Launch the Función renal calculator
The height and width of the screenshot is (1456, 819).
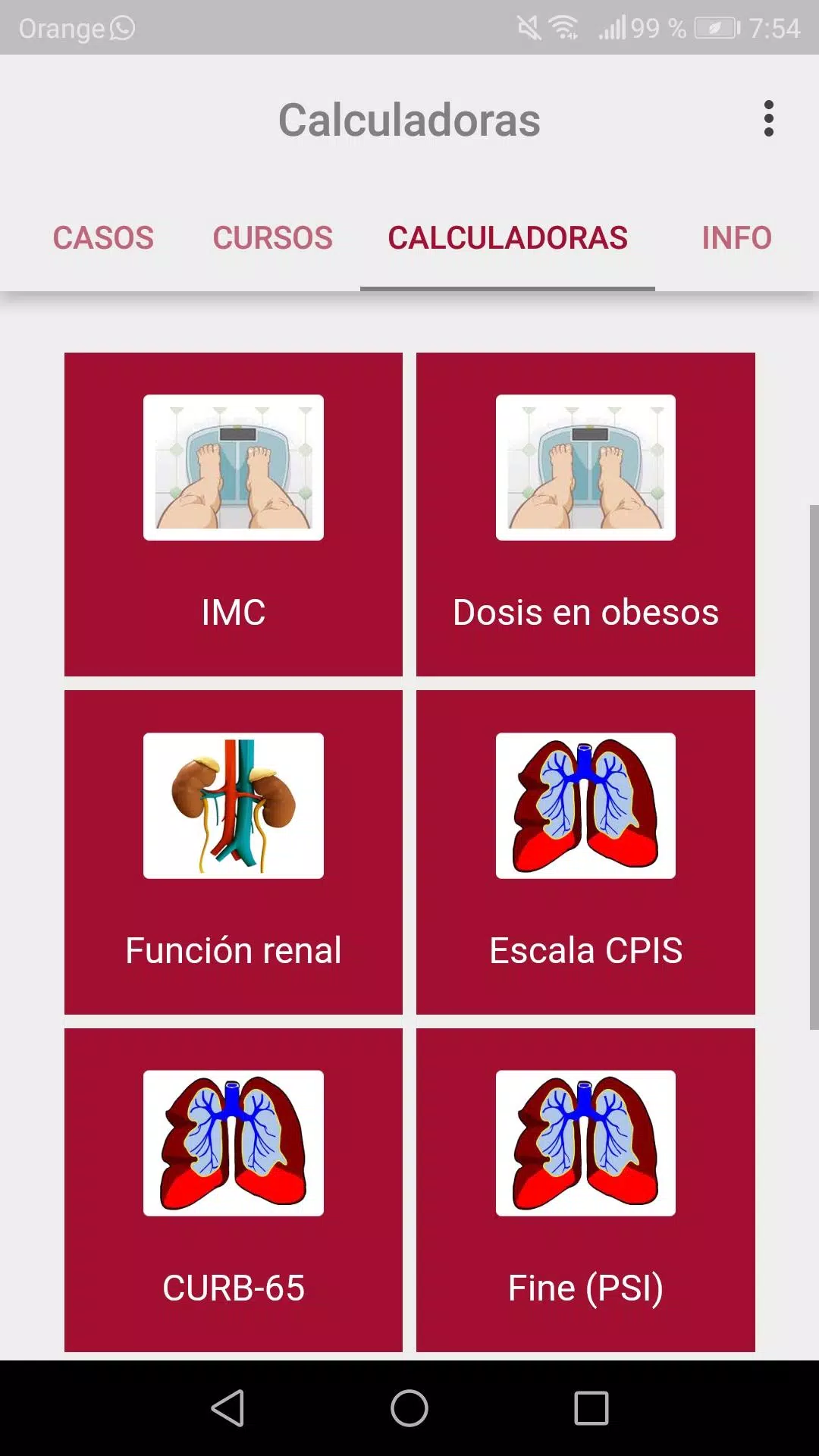234,852
